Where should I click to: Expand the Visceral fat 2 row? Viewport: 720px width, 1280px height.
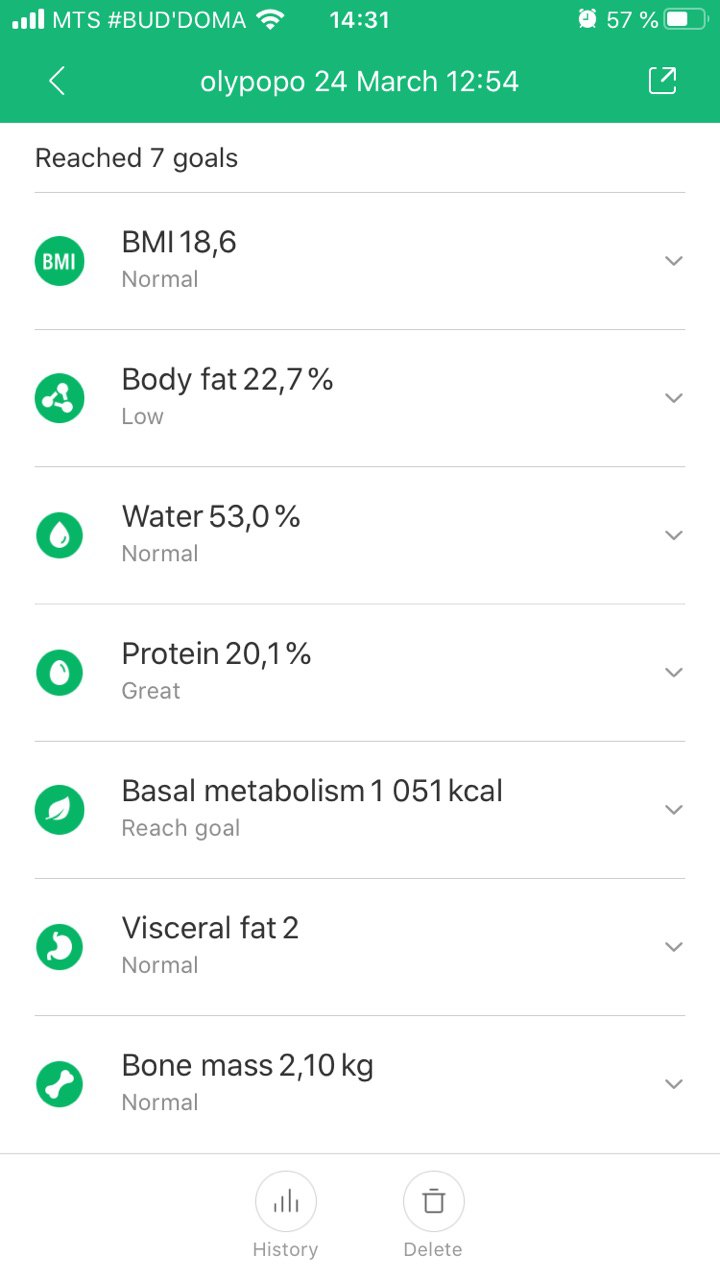[360, 947]
